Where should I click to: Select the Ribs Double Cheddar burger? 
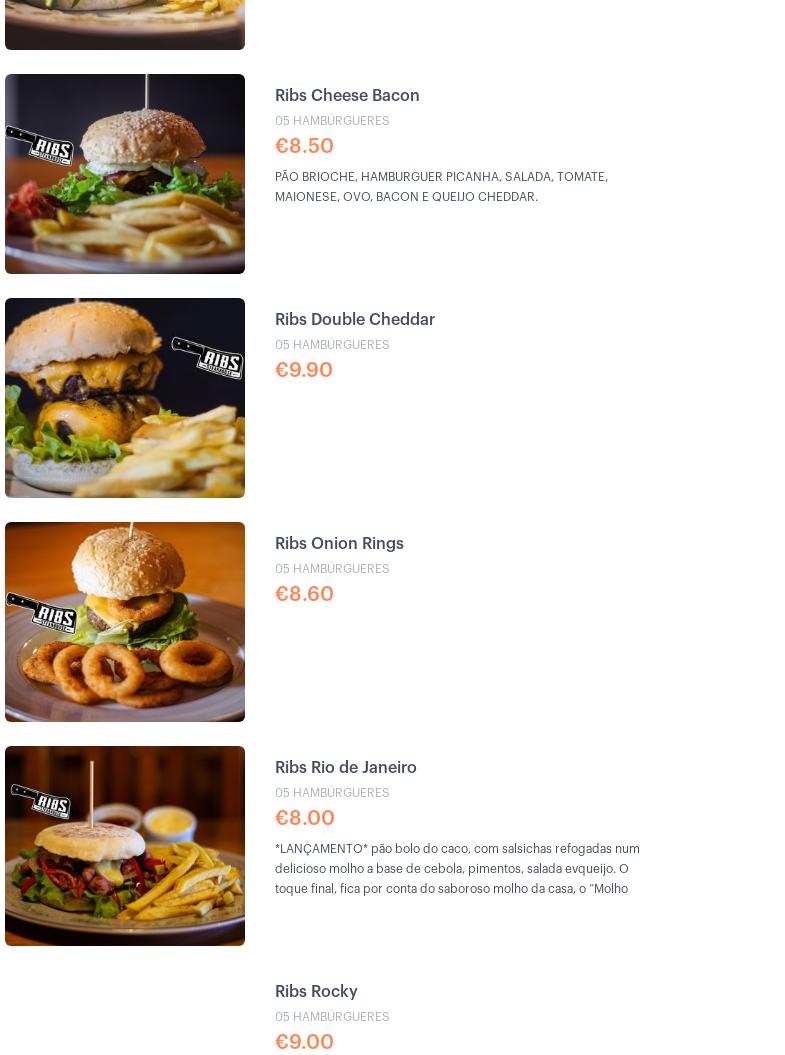354,319
